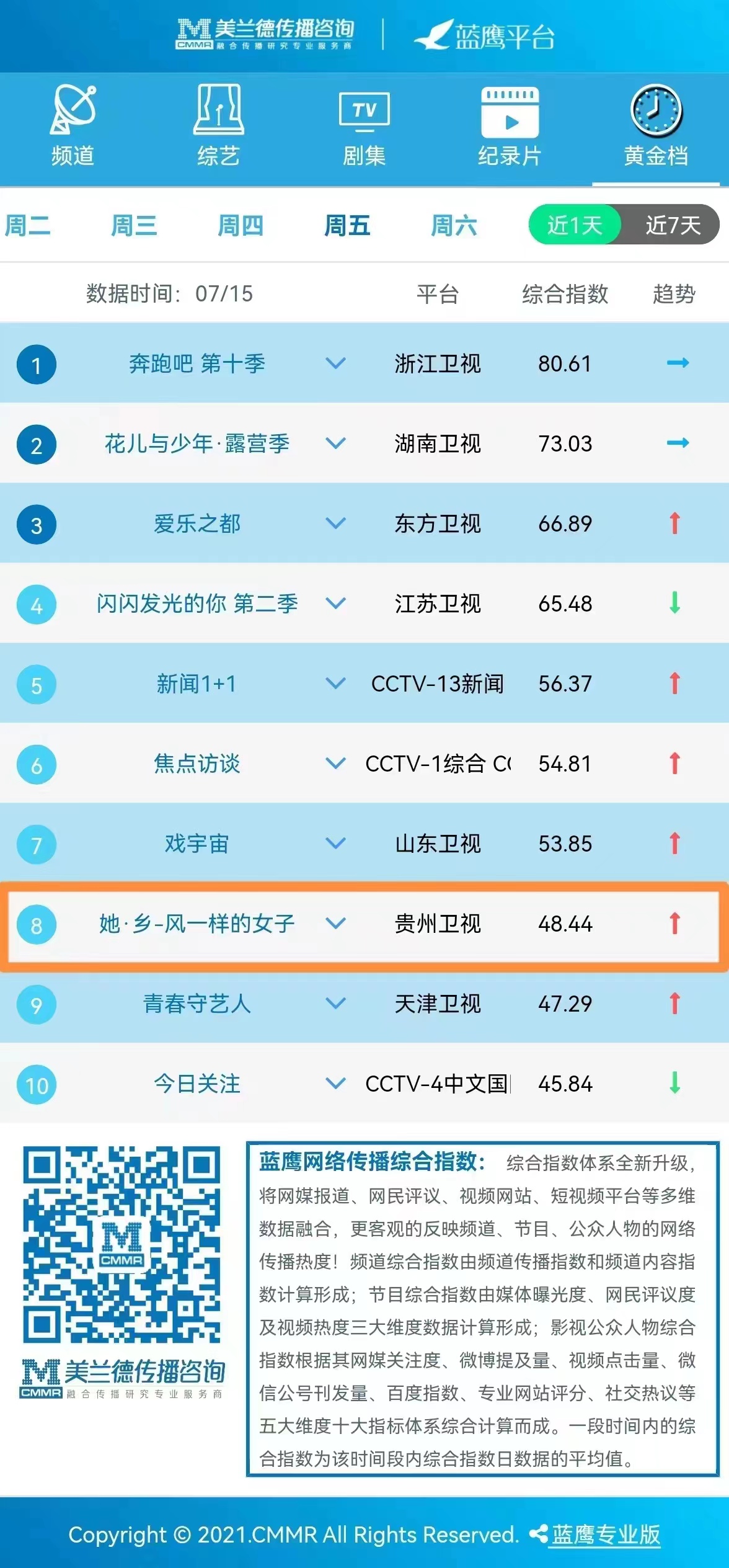The height and width of the screenshot is (1568, 729).
Task: Expand the 花儿与少年·露营季 row
Action: [x=335, y=443]
